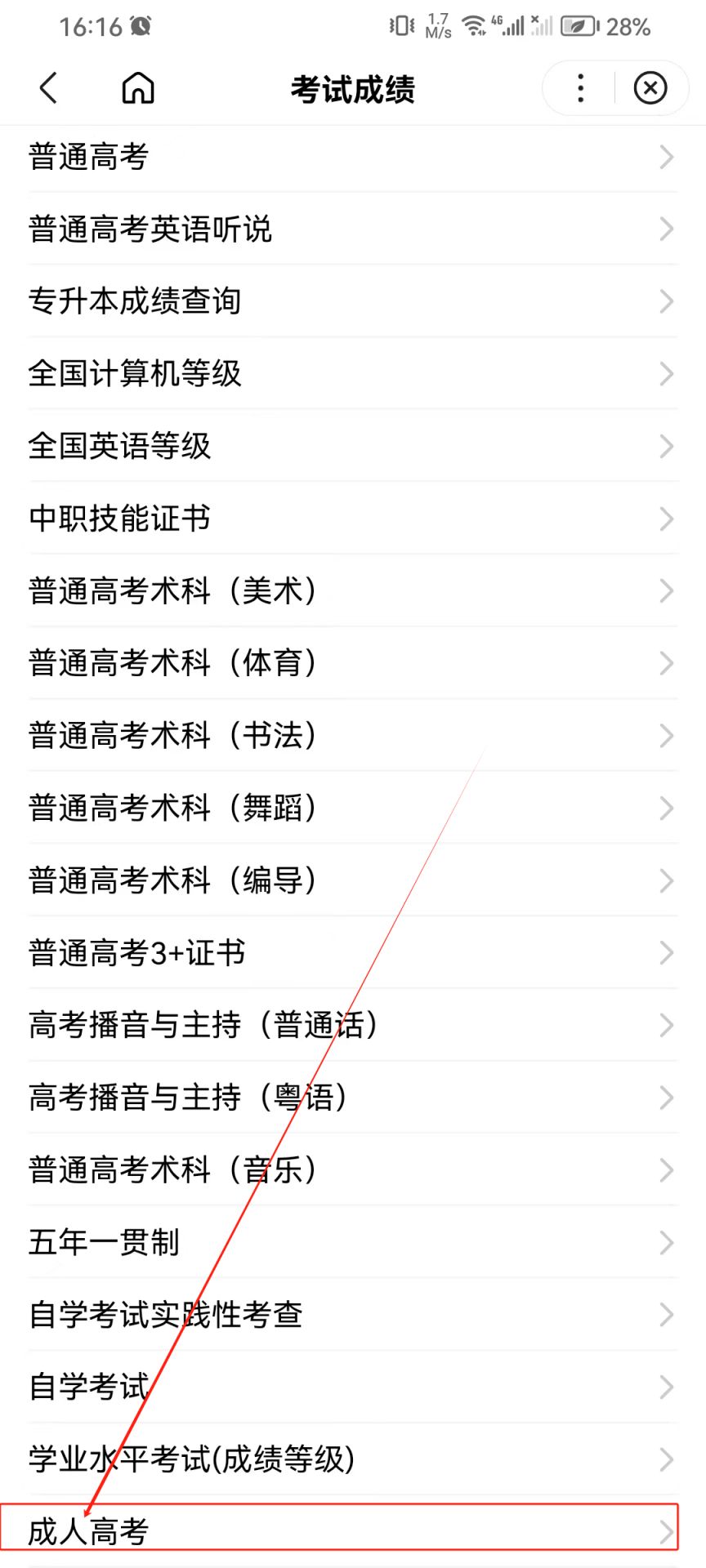Viewport: 706px width, 1568px height.
Task: Open 高考播音与主持（粤语）
Action: click(x=353, y=1098)
